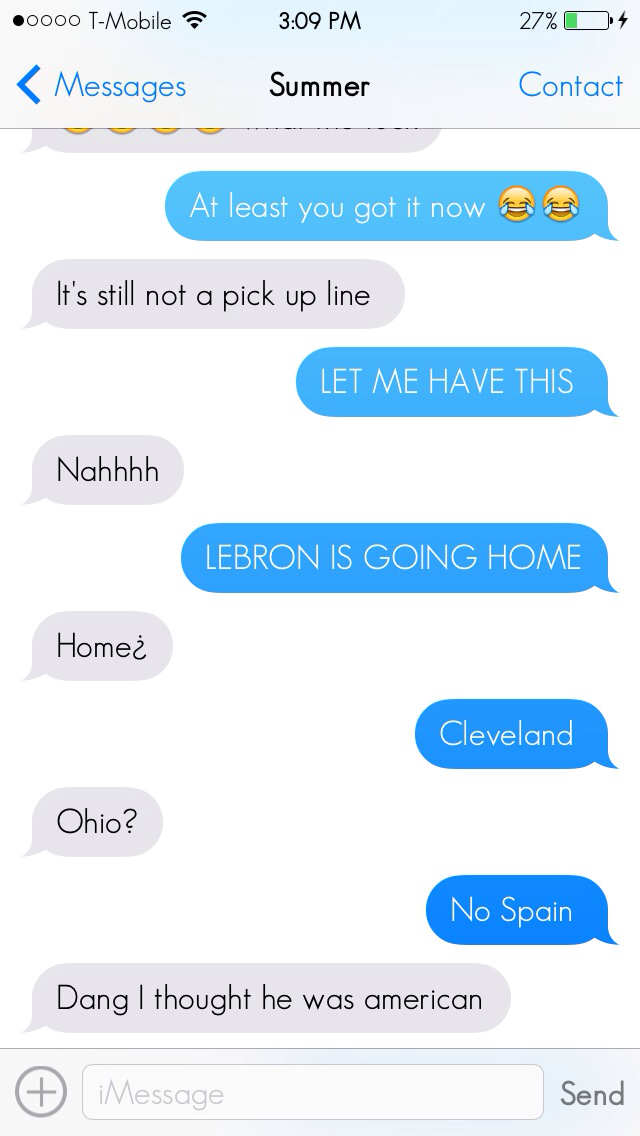Image resolution: width=640 pixels, height=1136 pixels.
Task: Go back to the Messages list
Action: tap(100, 86)
